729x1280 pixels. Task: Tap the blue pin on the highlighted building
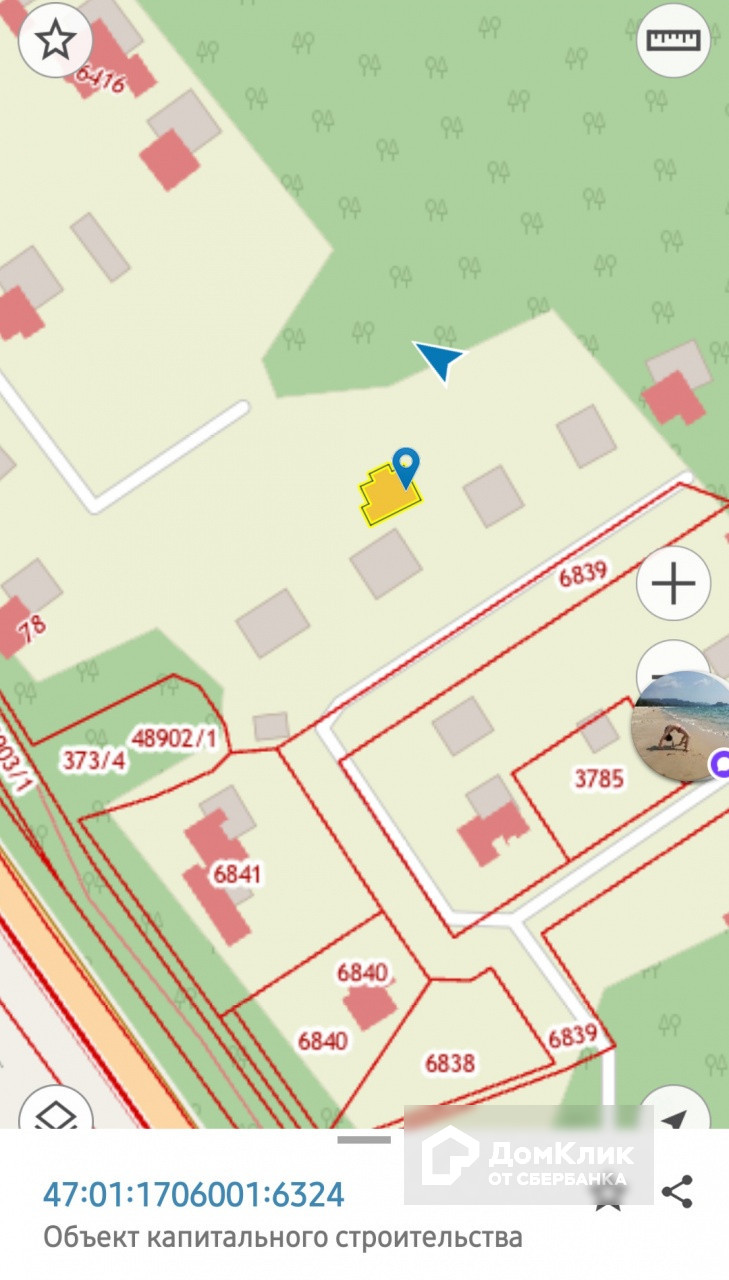pyautogui.click(x=405, y=466)
